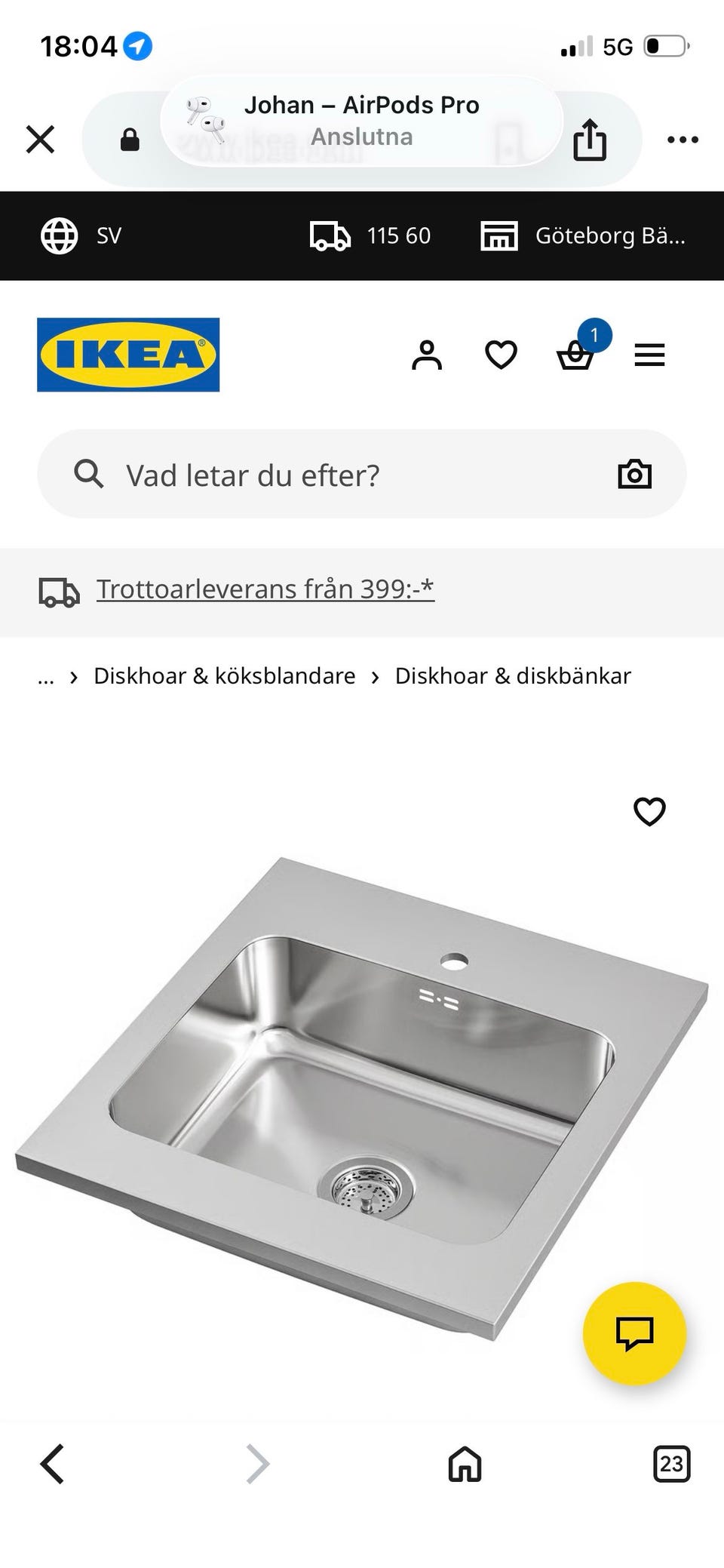The width and height of the screenshot is (724, 1568).
Task: Open the Trottoarleverans från 399:- link
Action: coord(265,589)
